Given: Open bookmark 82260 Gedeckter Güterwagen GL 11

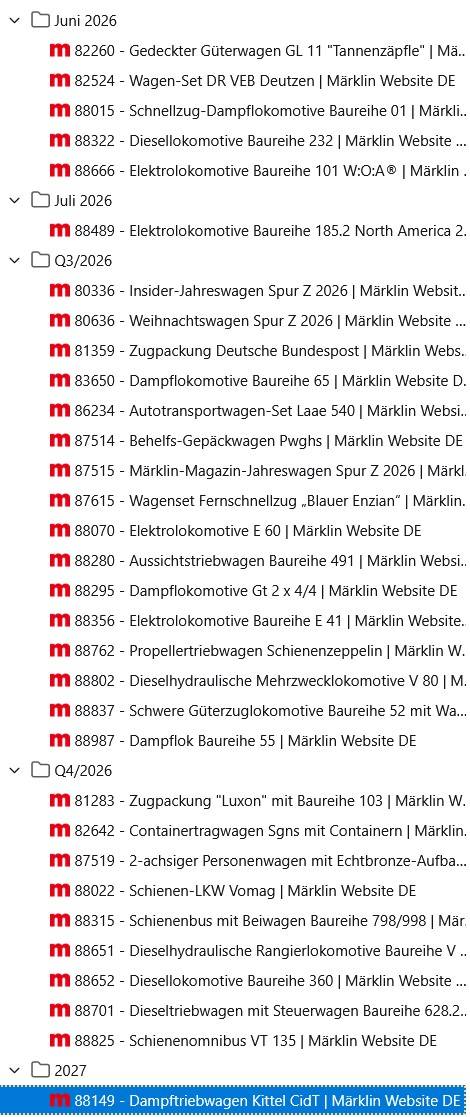Looking at the screenshot, I should point(258,51).
